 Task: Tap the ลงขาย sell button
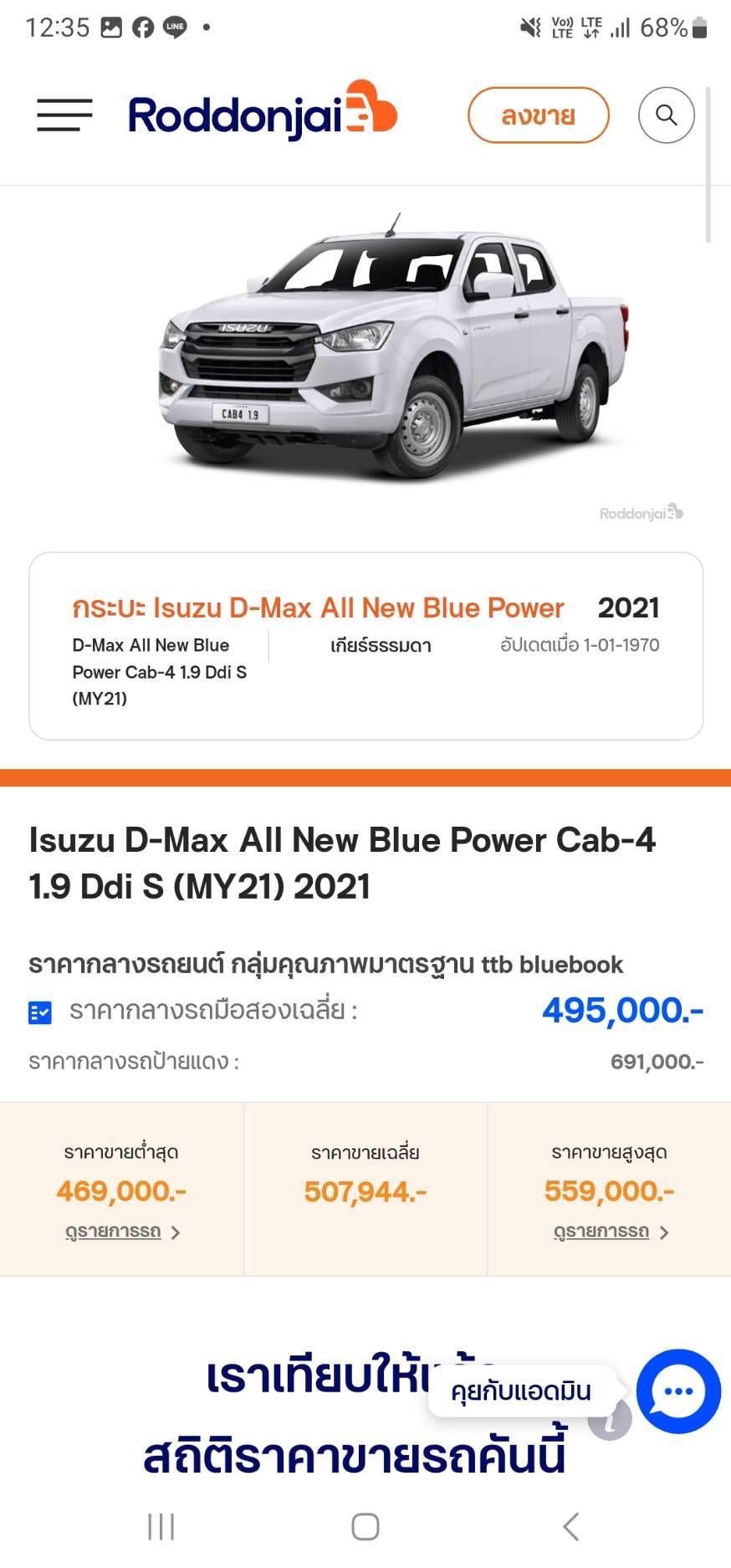[538, 115]
